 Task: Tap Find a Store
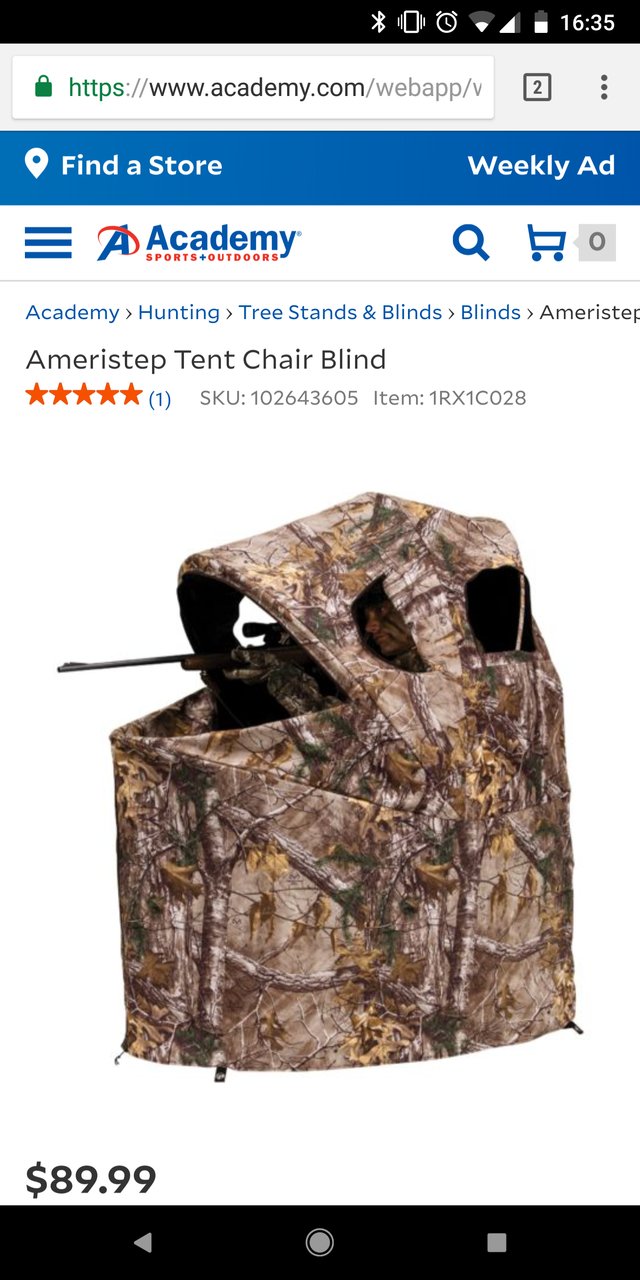tap(124, 166)
